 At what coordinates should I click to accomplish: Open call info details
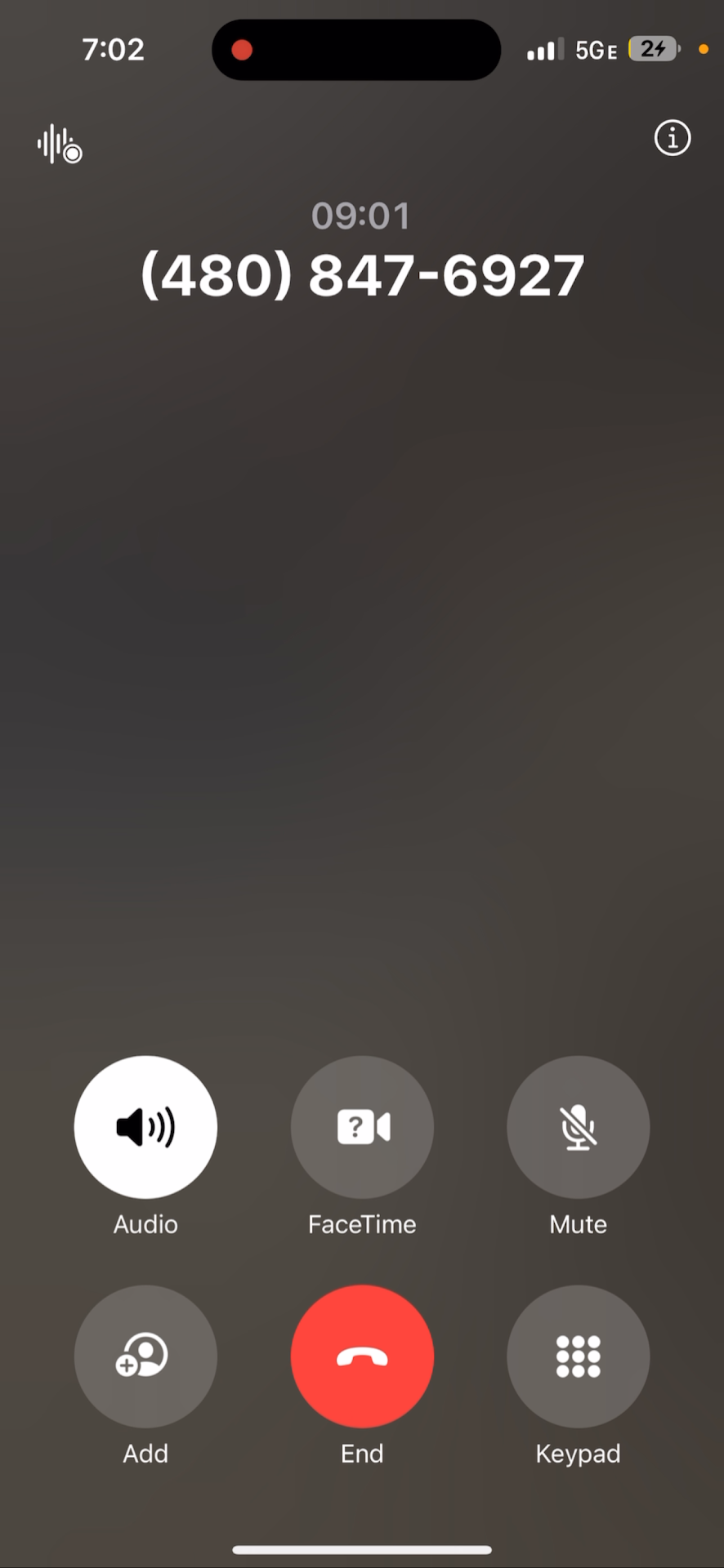(x=673, y=138)
